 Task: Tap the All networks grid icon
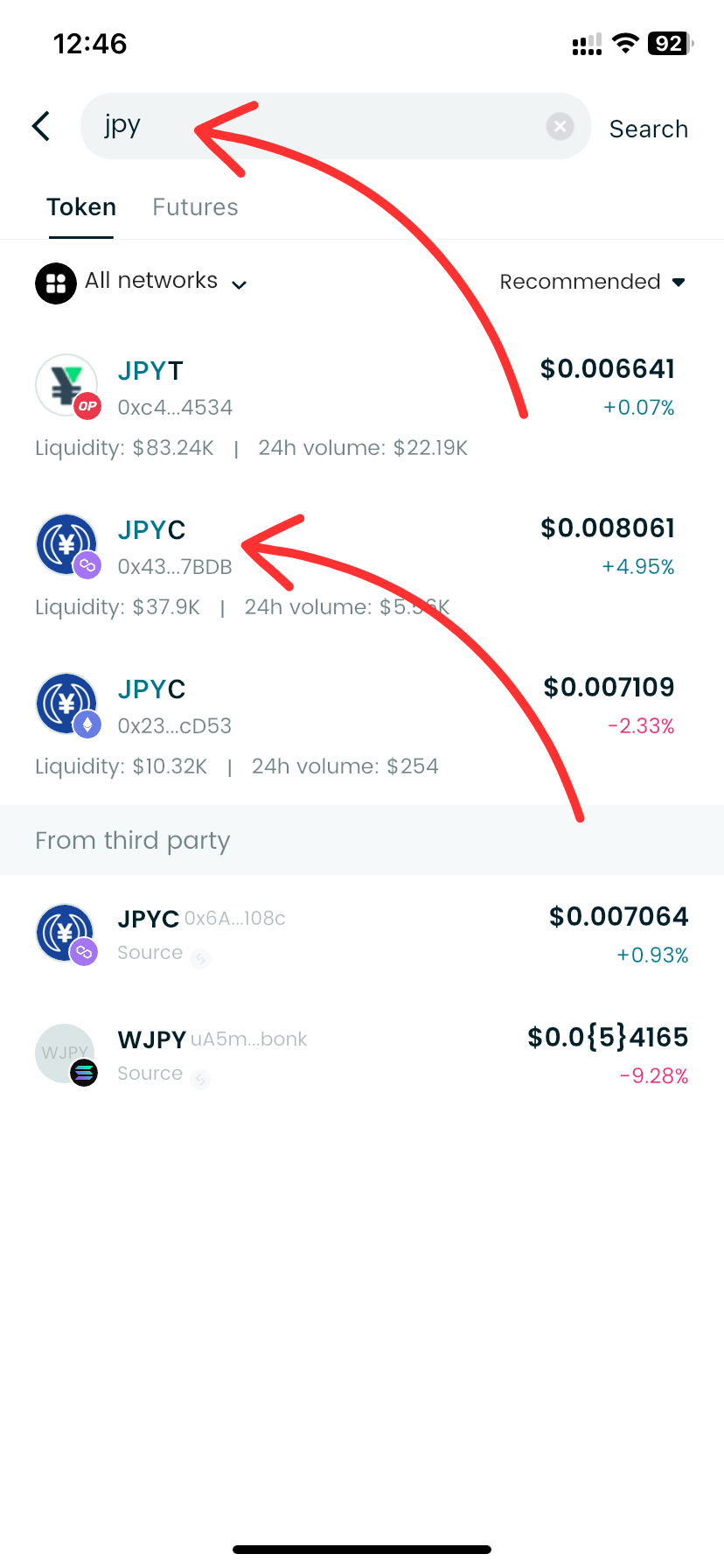point(55,283)
